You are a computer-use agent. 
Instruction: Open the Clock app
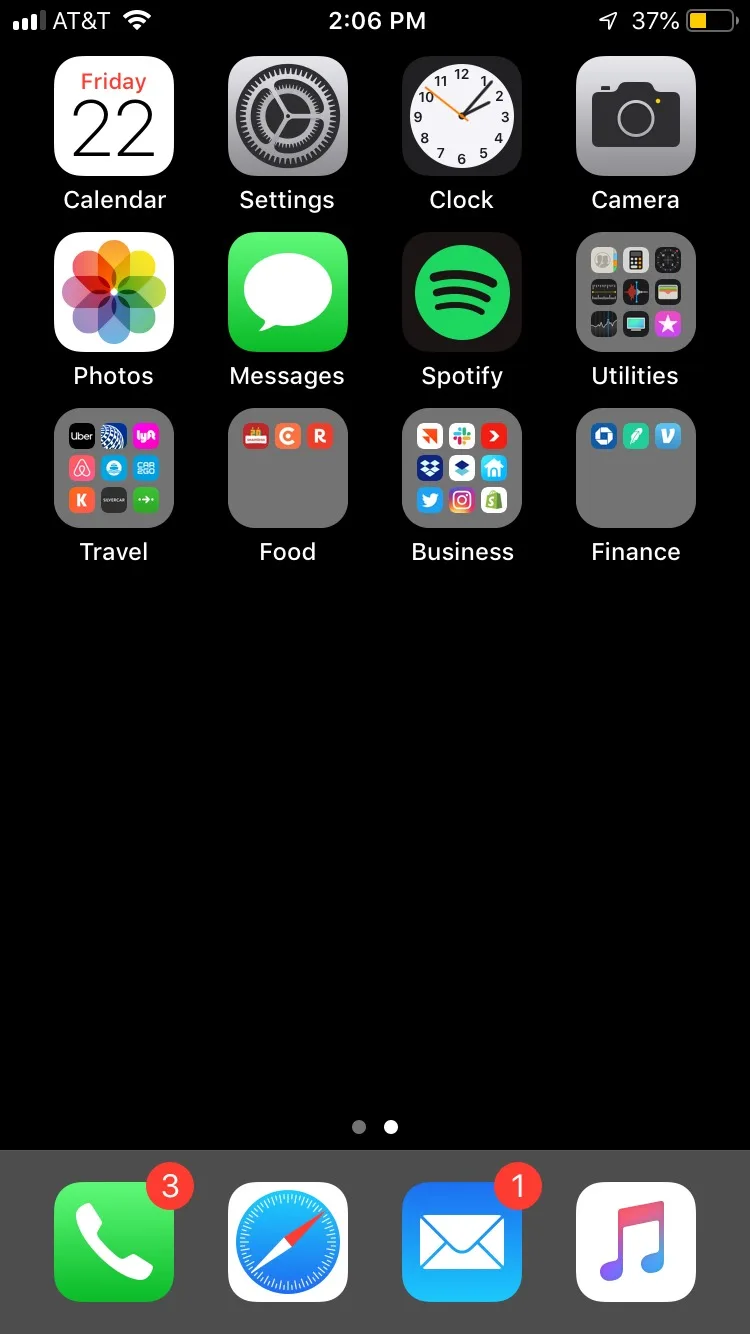462,116
